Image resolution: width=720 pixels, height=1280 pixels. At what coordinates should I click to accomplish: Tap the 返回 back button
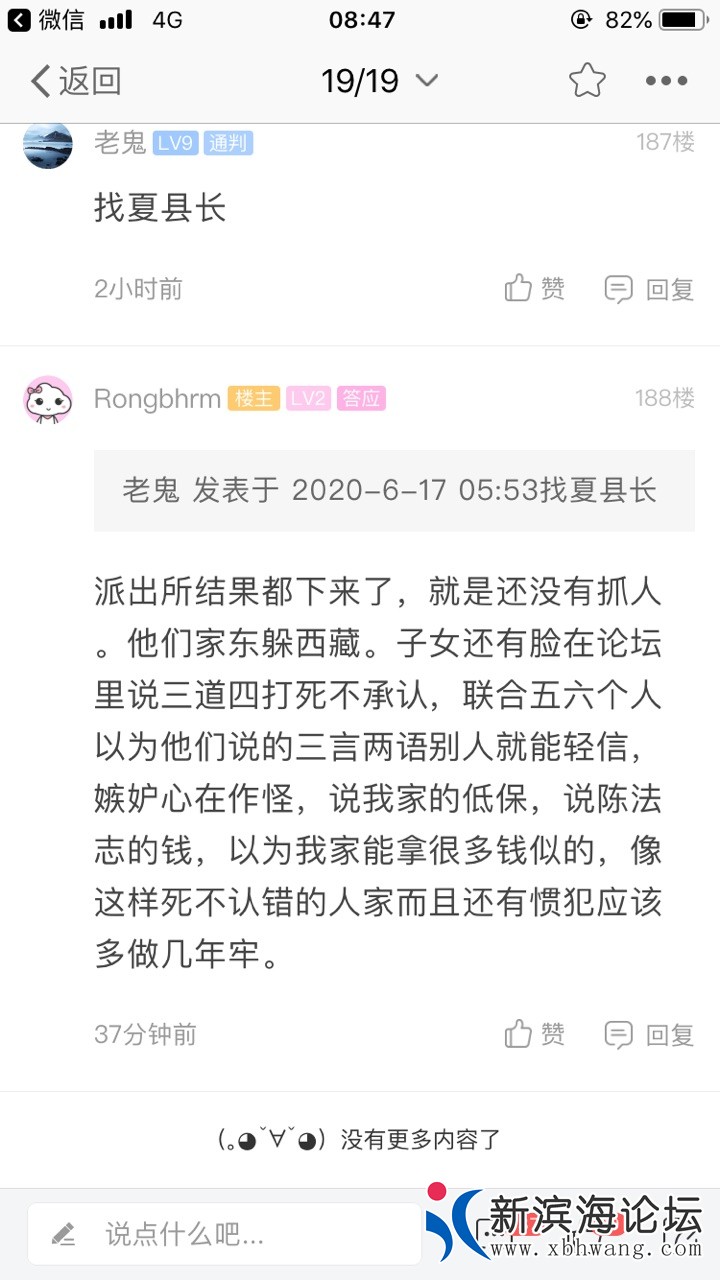(75, 81)
